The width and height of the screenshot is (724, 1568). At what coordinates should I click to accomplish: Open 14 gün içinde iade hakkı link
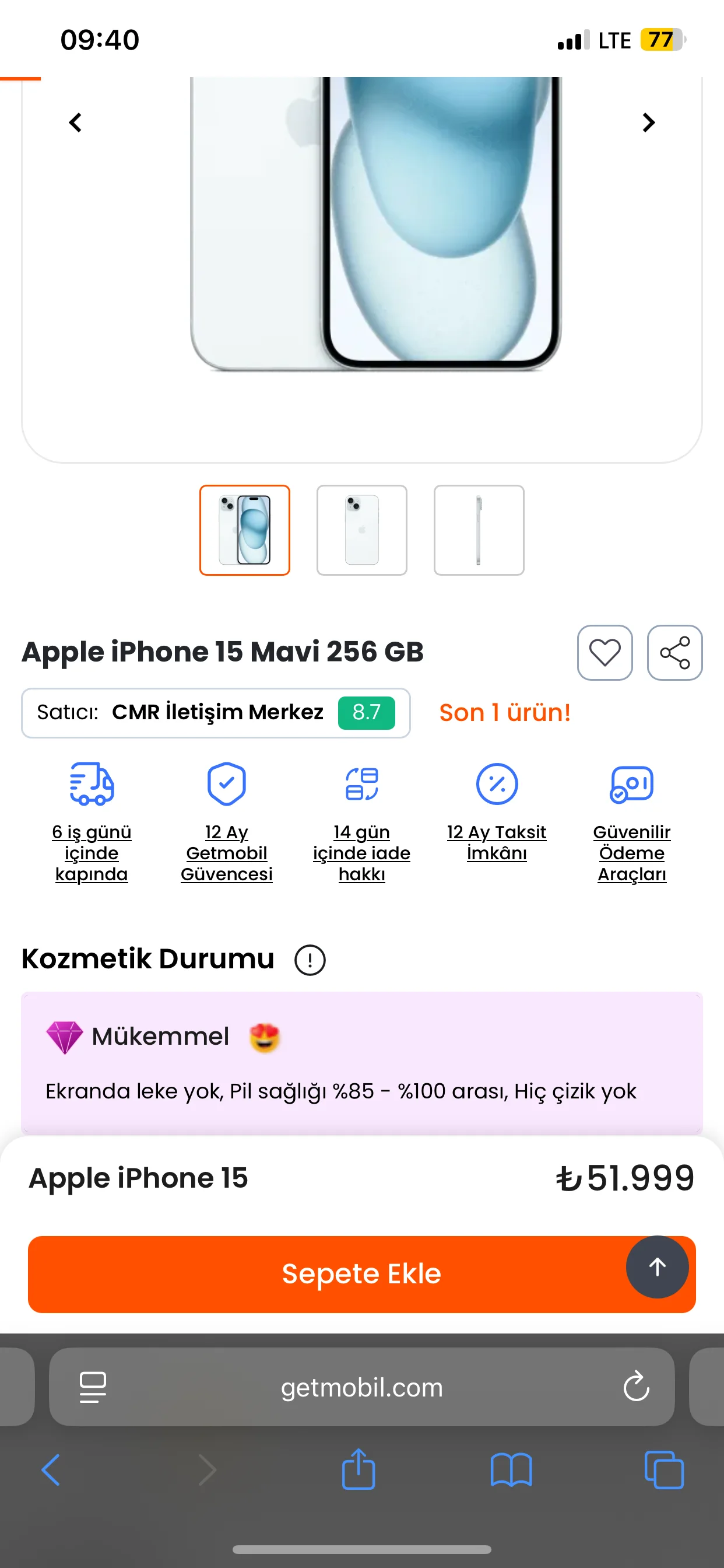pyautogui.click(x=361, y=852)
